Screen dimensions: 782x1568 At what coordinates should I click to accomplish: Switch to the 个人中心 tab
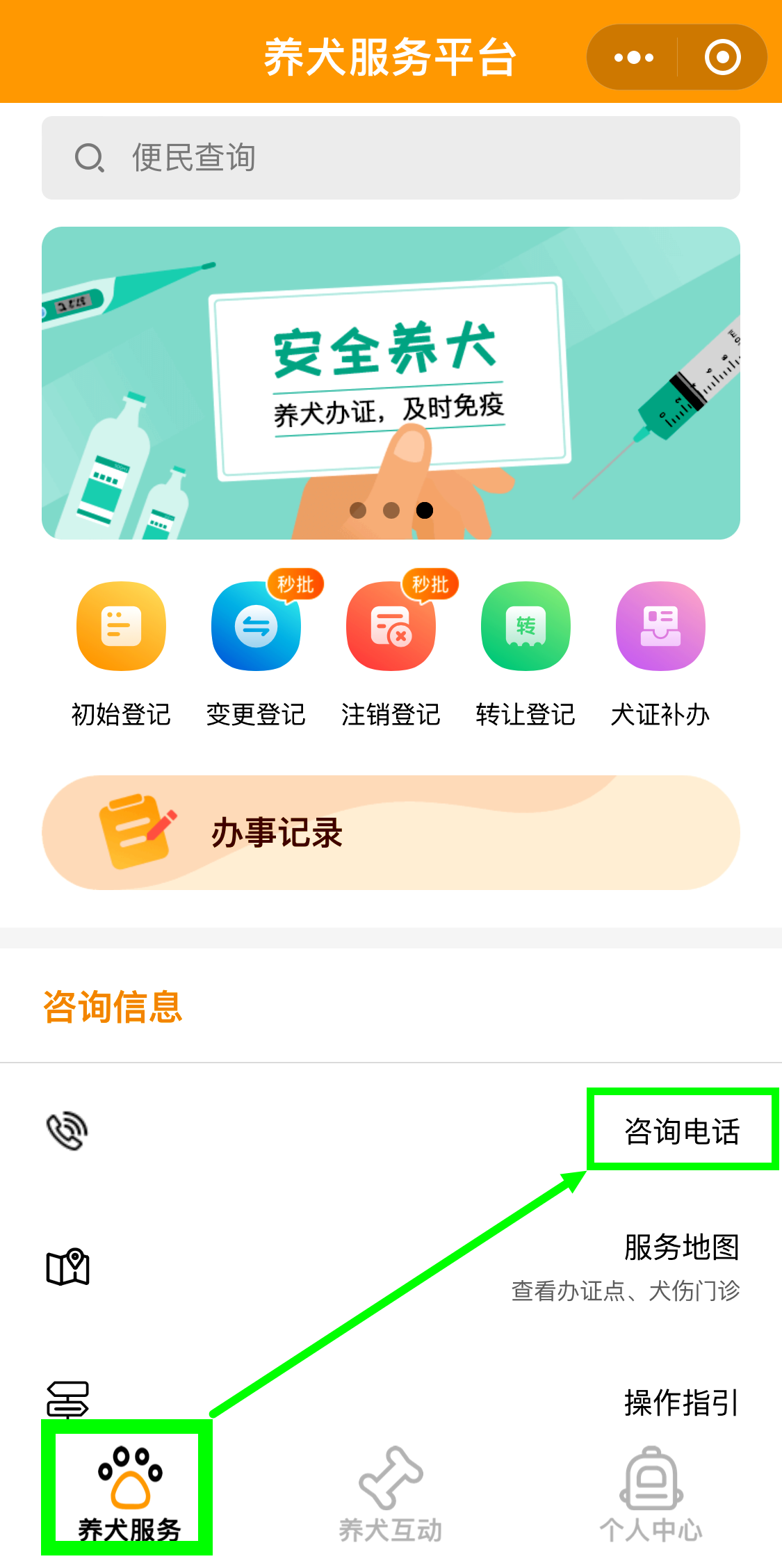pyautogui.click(x=651, y=1492)
